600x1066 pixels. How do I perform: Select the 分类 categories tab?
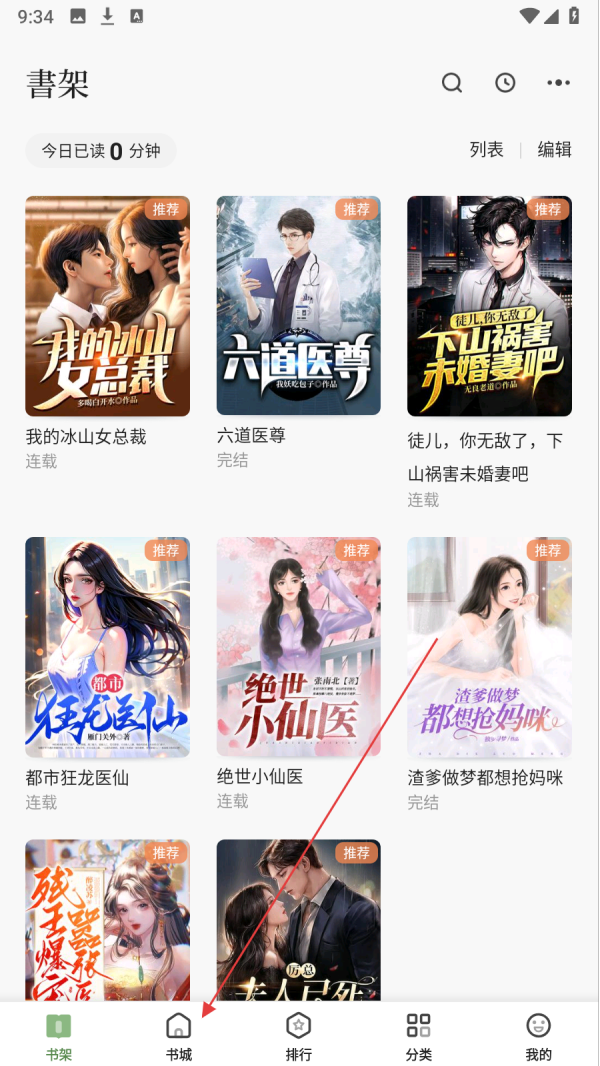click(x=419, y=1035)
